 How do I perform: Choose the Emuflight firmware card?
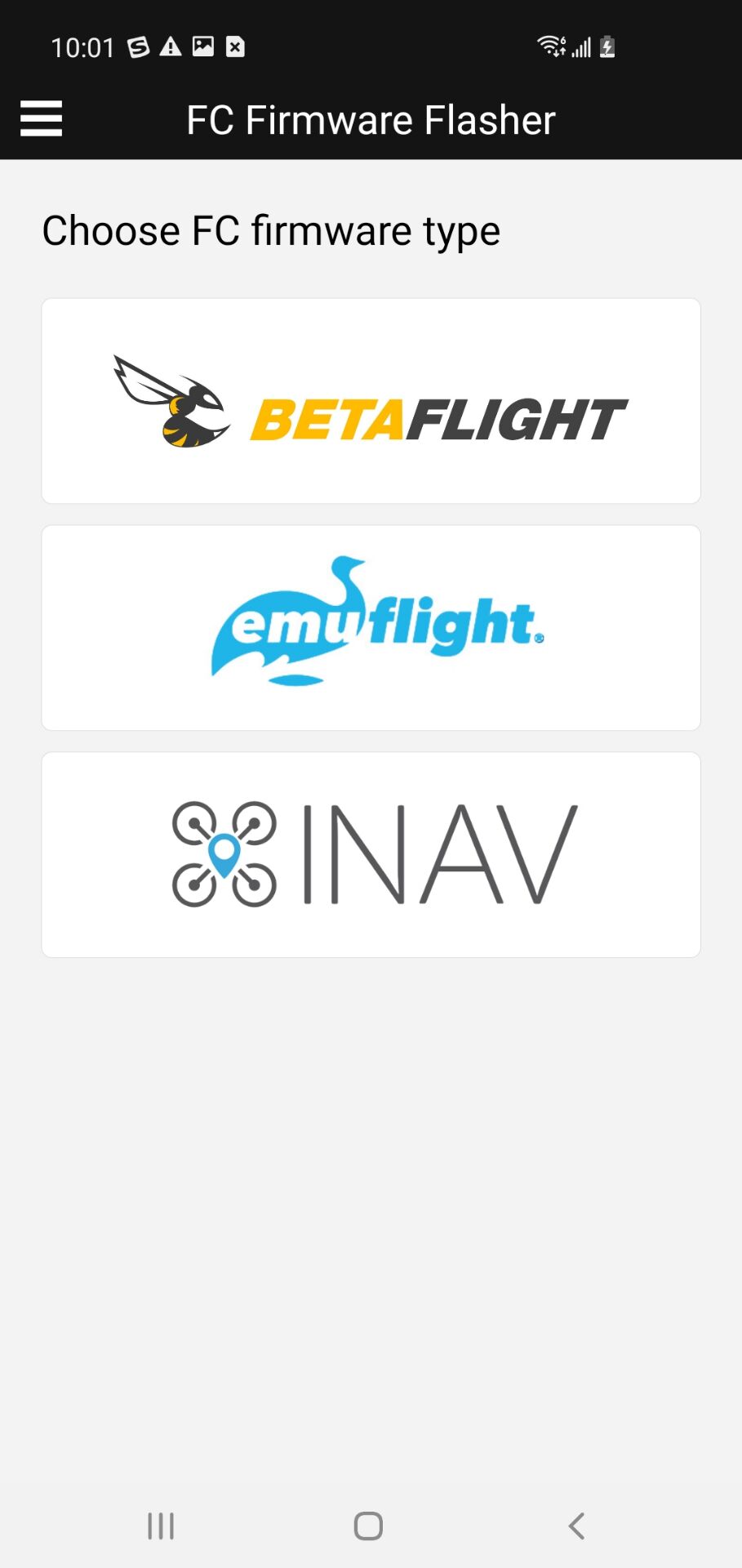pos(371,627)
